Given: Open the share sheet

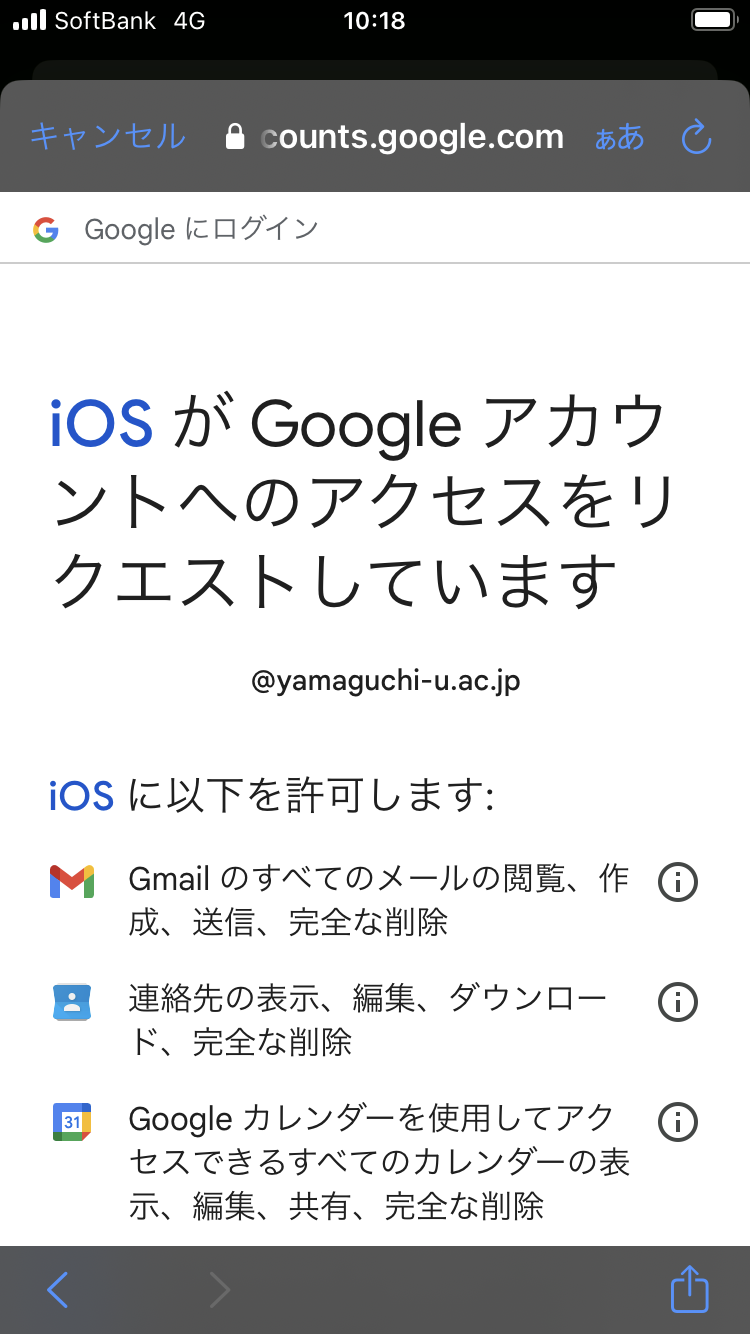Looking at the screenshot, I should pos(689,1289).
